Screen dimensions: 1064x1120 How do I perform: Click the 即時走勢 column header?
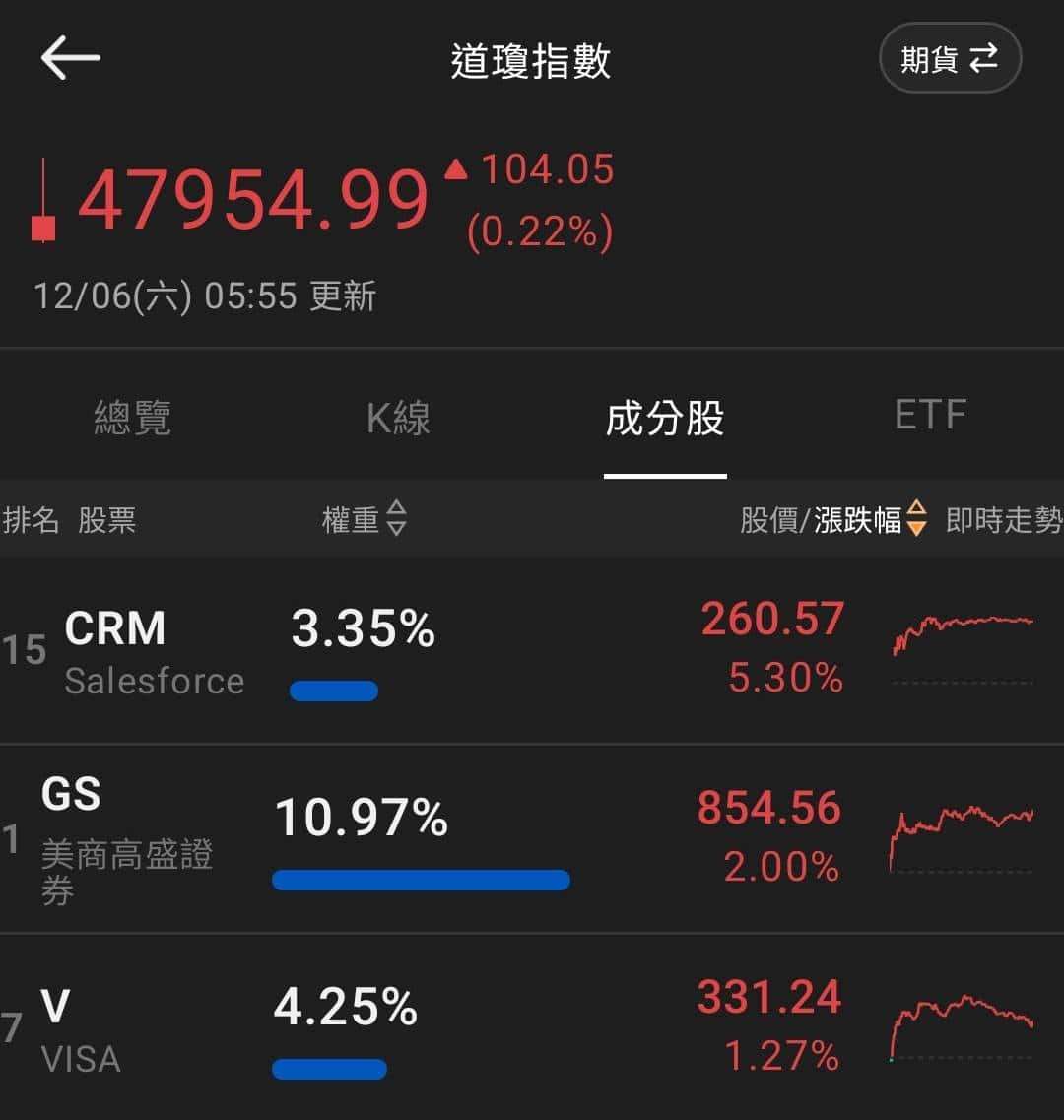[1005, 521]
